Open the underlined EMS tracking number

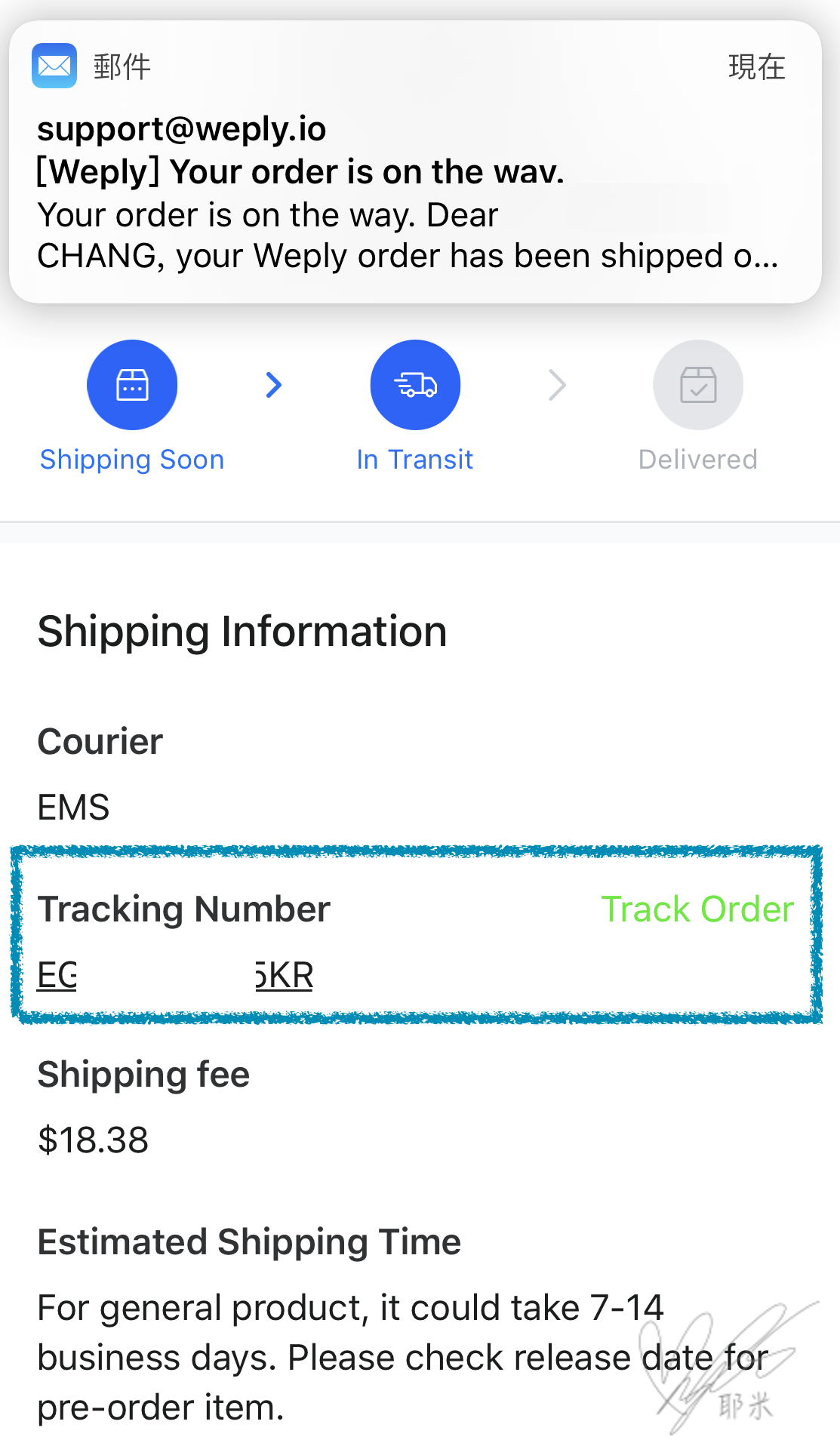[x=175, y=975]
